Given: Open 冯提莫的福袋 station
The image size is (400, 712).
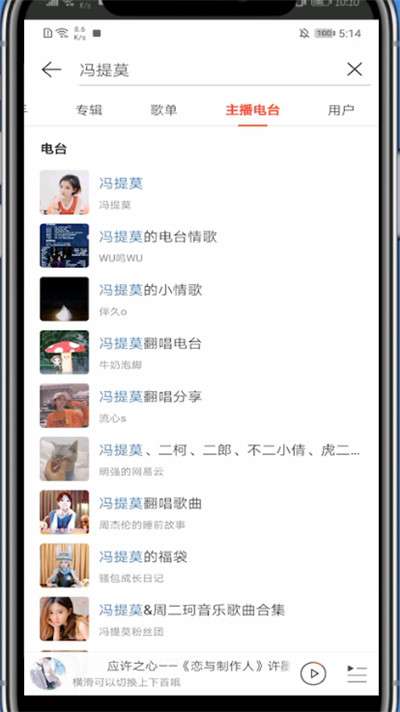Looking at the screenshot, I should coord(201,565).
